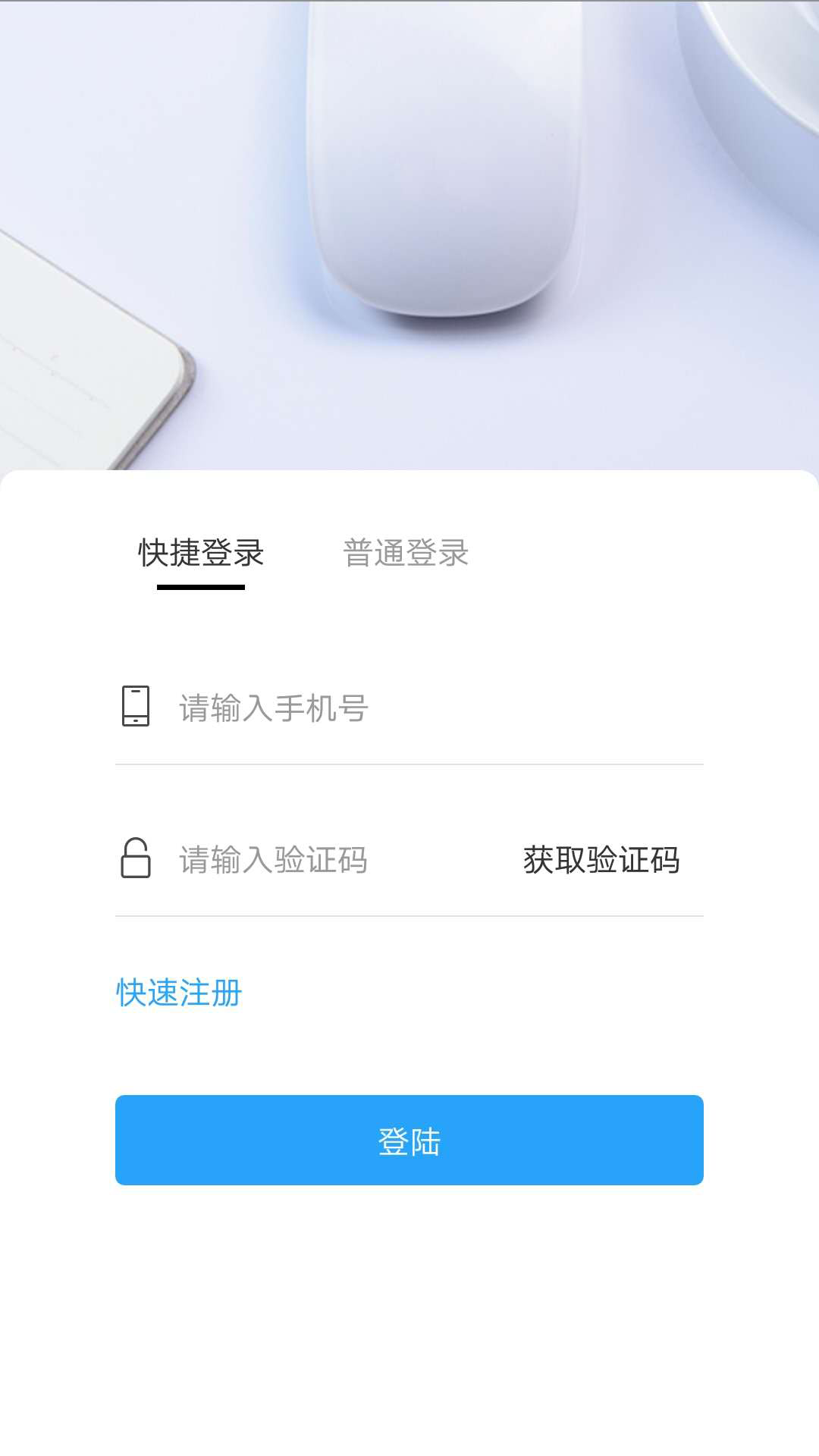Focus the 请输入手机号 phone number field

[x=425, y=708]
